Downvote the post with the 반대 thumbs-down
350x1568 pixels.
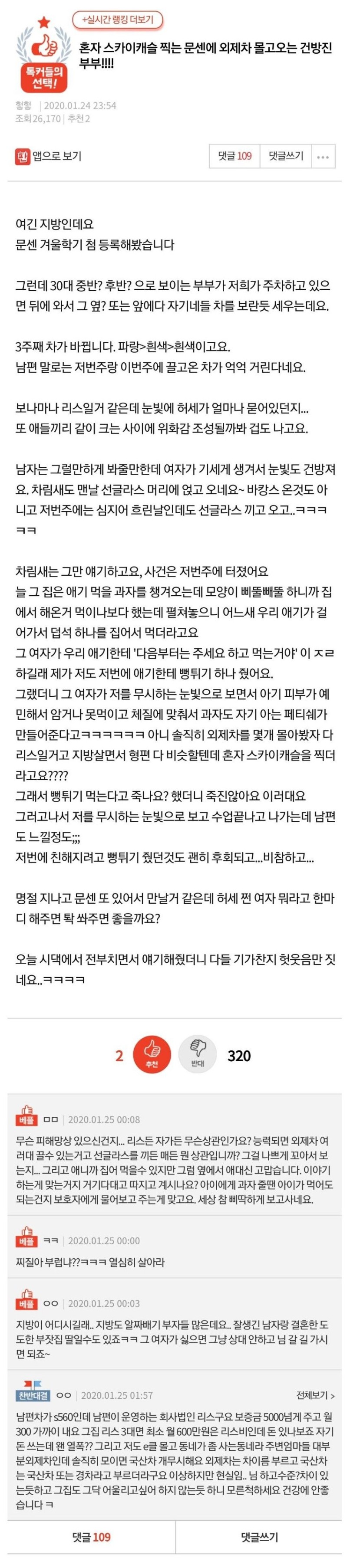[197, 1056]
